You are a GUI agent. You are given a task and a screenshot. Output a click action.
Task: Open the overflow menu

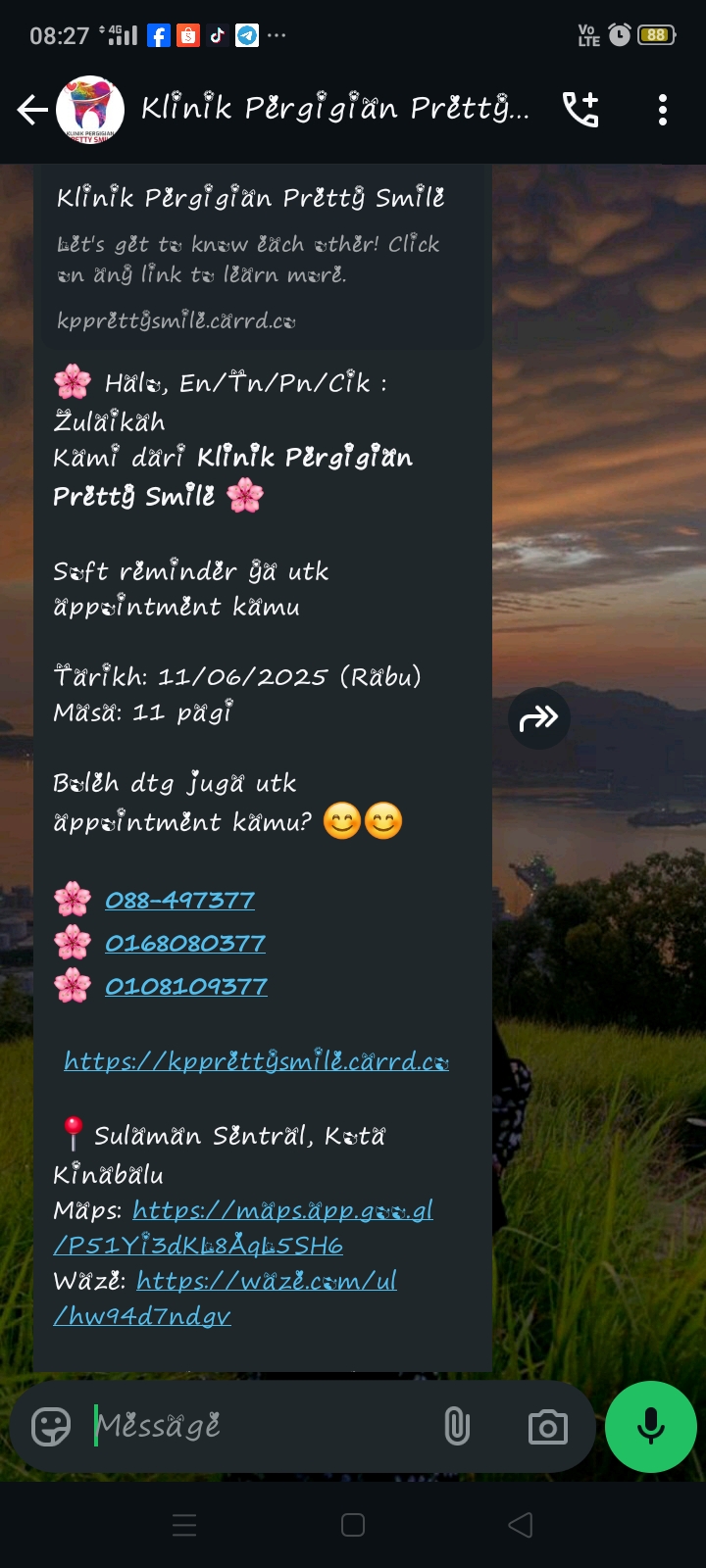663,110
